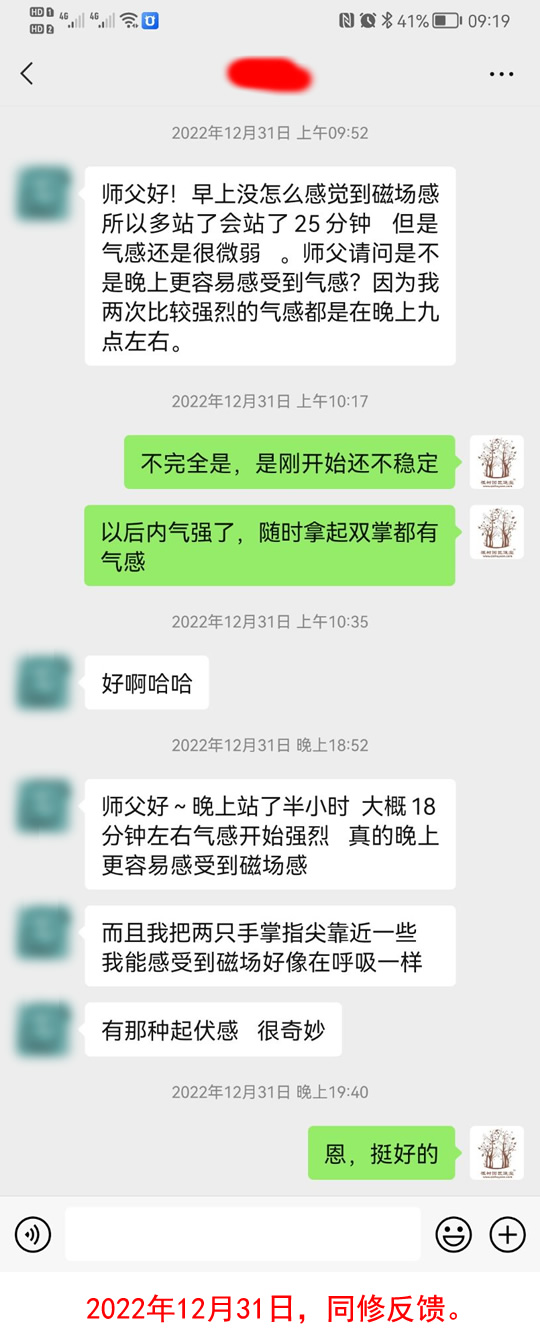This screenshot has width=540, height=1339.
Task: Open the plus attachments menu
Action: (x=508, y=1235)
